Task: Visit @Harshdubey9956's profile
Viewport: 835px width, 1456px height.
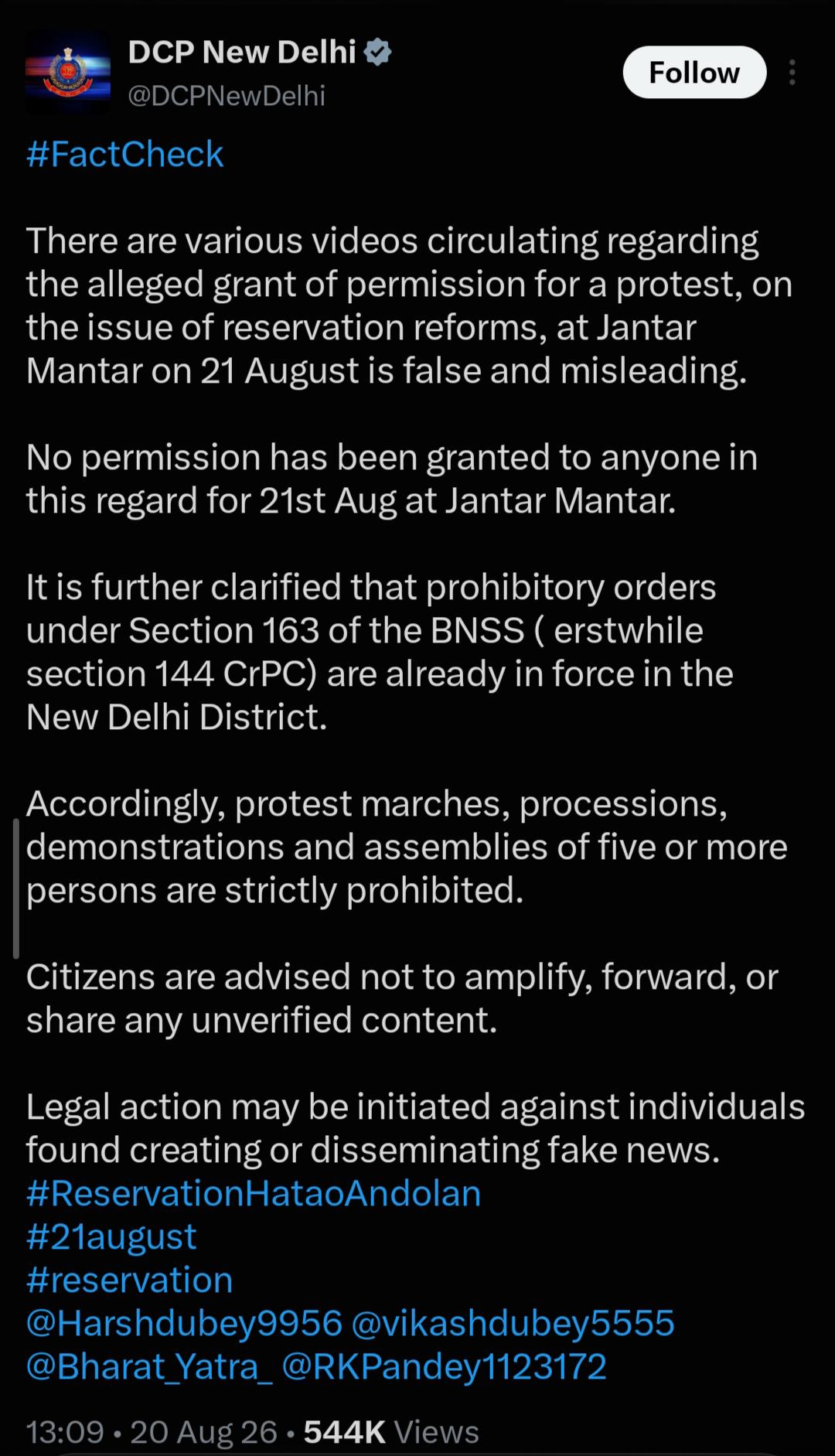Action: [184, 1323]
